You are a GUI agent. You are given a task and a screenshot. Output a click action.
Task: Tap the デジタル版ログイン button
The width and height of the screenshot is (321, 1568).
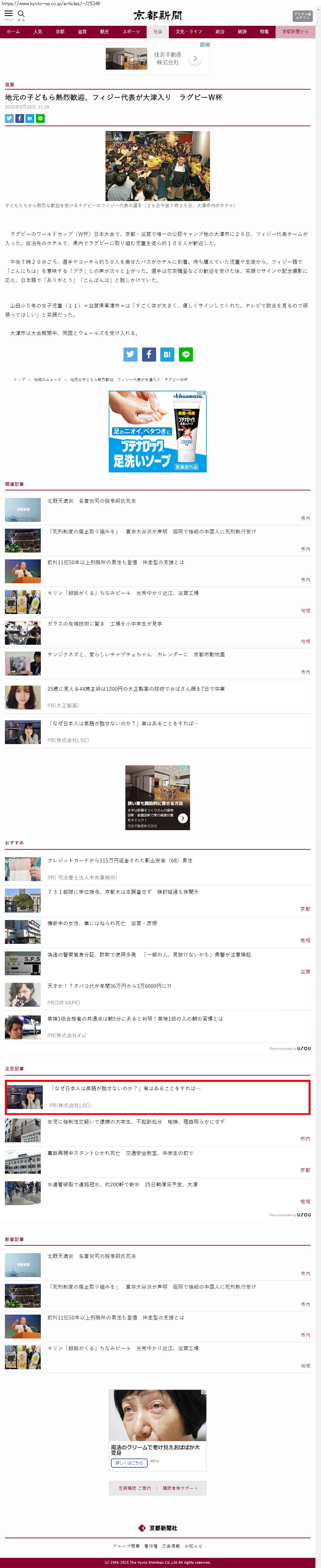[301, 15]
